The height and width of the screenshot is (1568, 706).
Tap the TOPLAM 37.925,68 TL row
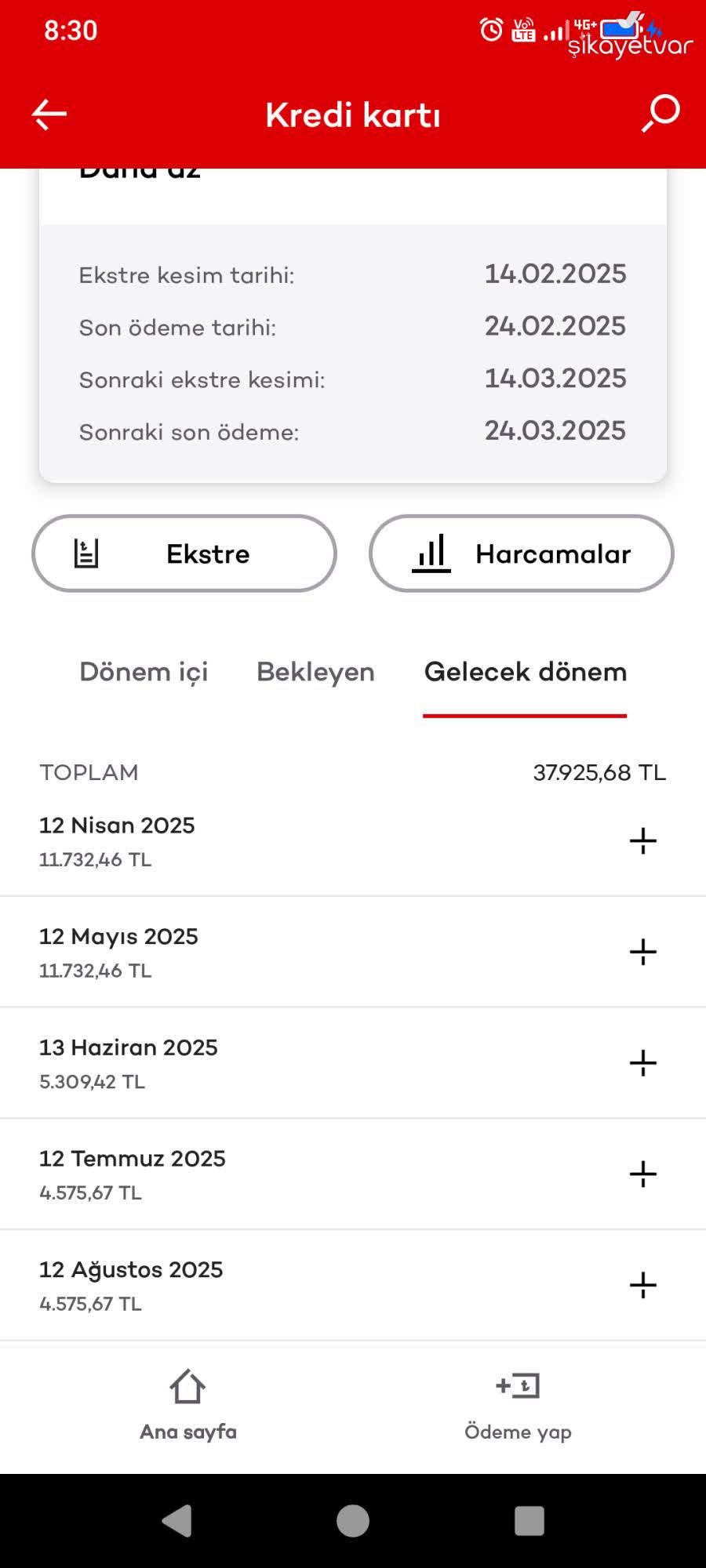[352, 772]
